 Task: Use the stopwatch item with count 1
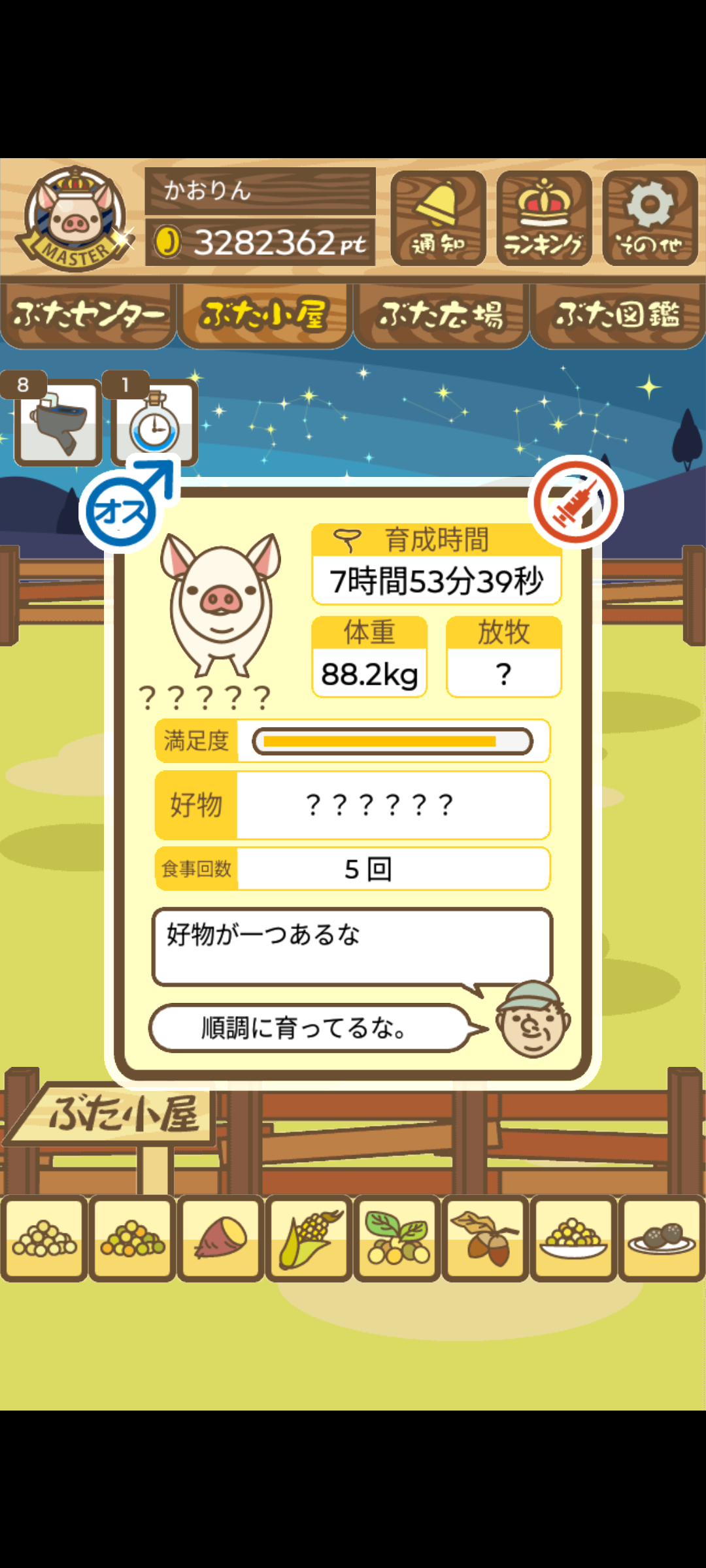pos(154,423)
